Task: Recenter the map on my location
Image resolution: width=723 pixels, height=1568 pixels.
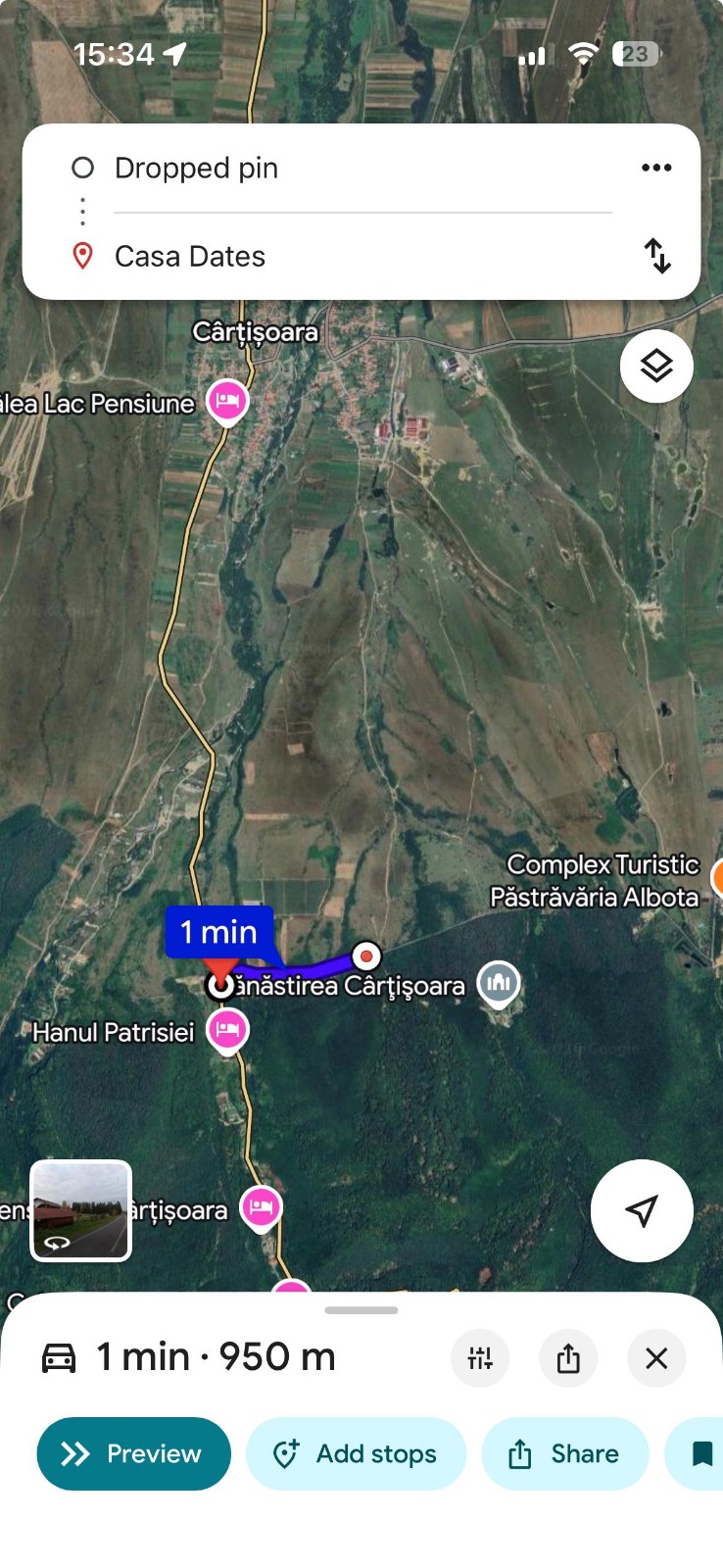Action: 642,1210
